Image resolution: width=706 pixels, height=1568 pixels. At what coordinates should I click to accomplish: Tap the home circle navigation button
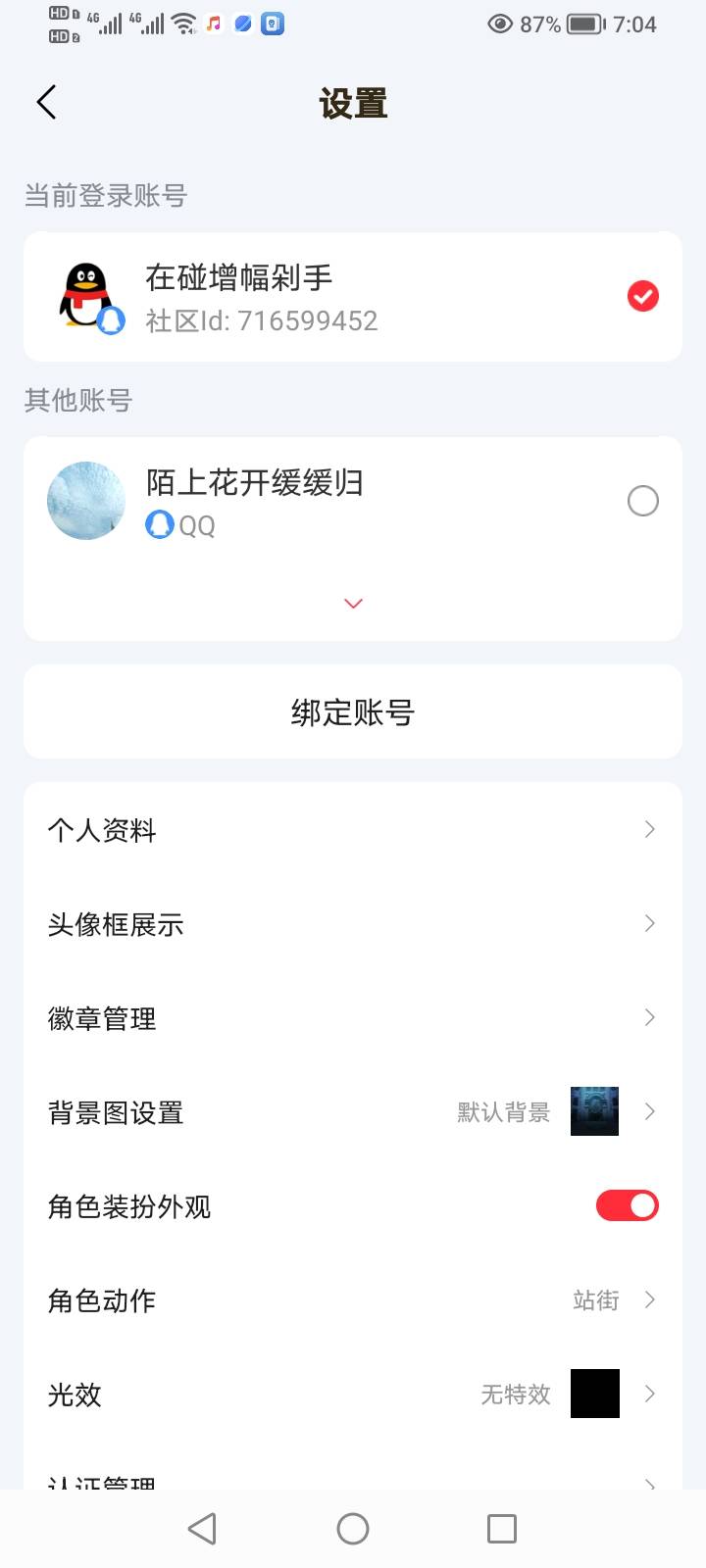[x=352, y=1529]
